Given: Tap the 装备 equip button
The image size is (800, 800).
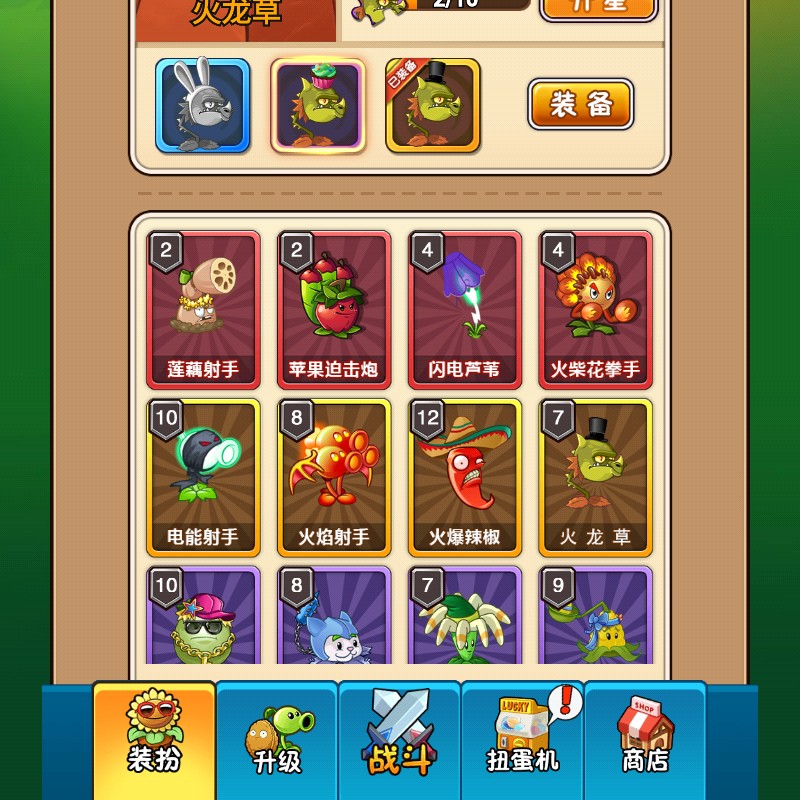Looking at the screenshot, I should (x=581, y=104).
